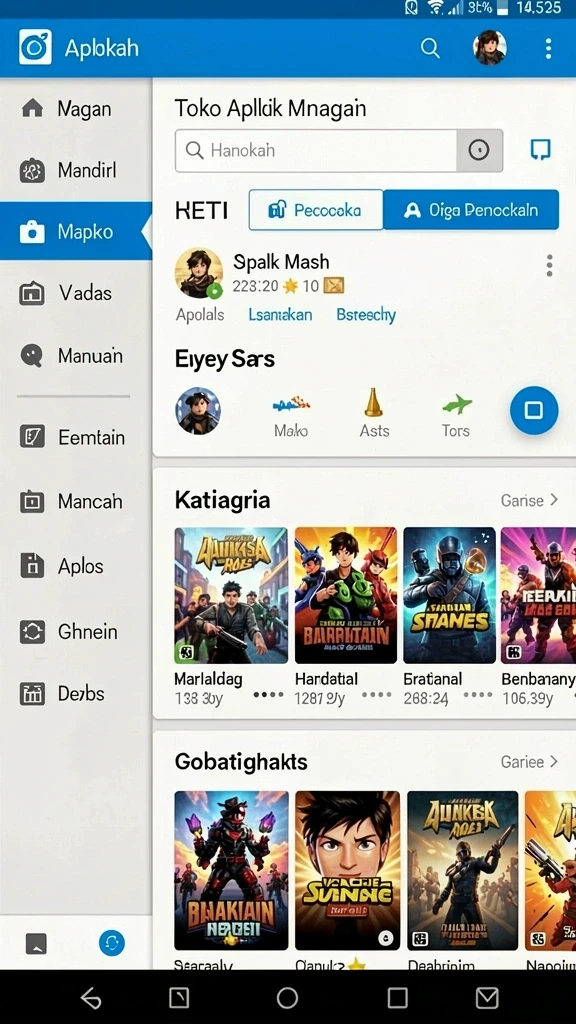This screenshot has height=1024, width=576.
Task: Tap the blue refresh icon at sidebar bottom
Action: (x=112, y=942)
